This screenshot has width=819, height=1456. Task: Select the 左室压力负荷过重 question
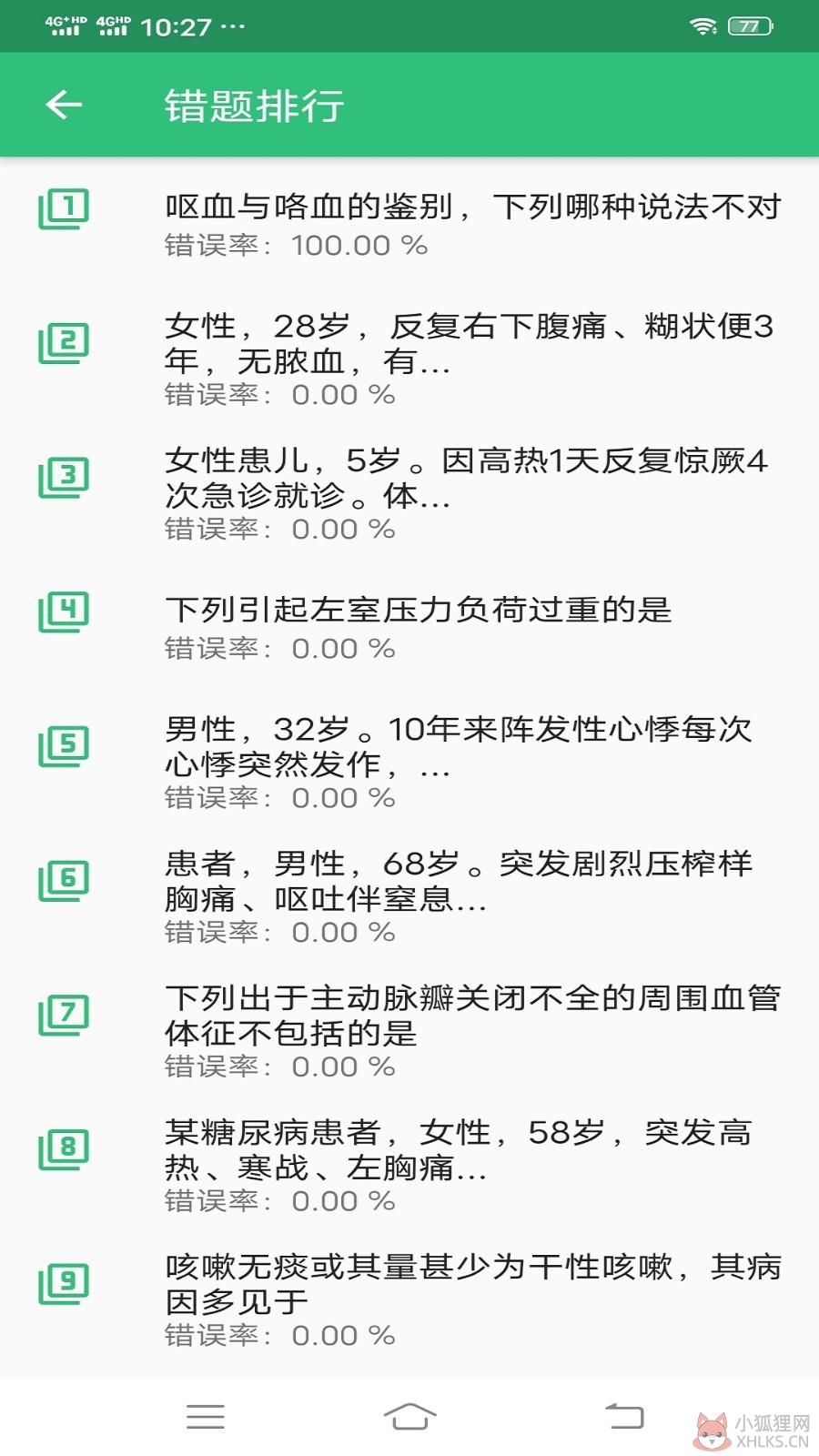click(x=409, y=627)
